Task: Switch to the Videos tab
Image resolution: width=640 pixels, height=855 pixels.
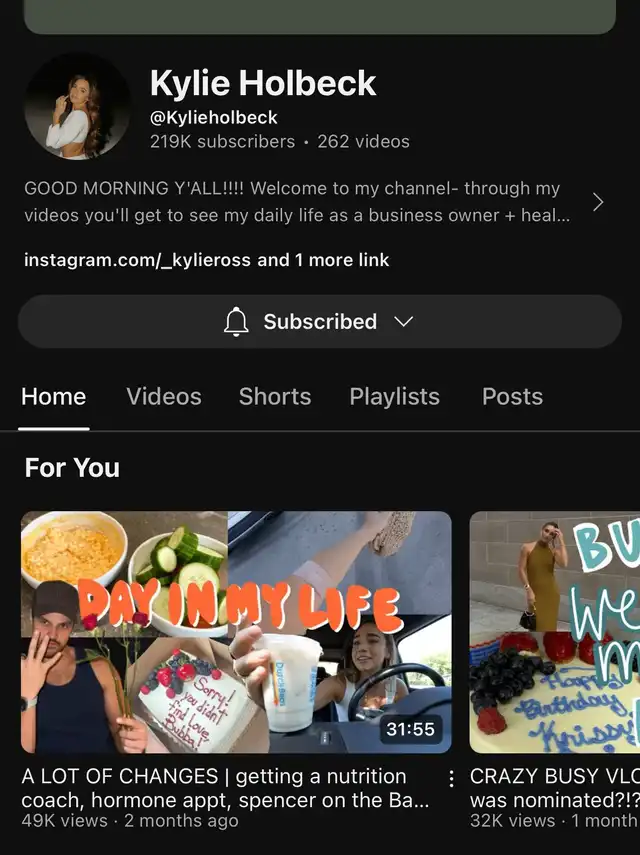Action: 164,397
